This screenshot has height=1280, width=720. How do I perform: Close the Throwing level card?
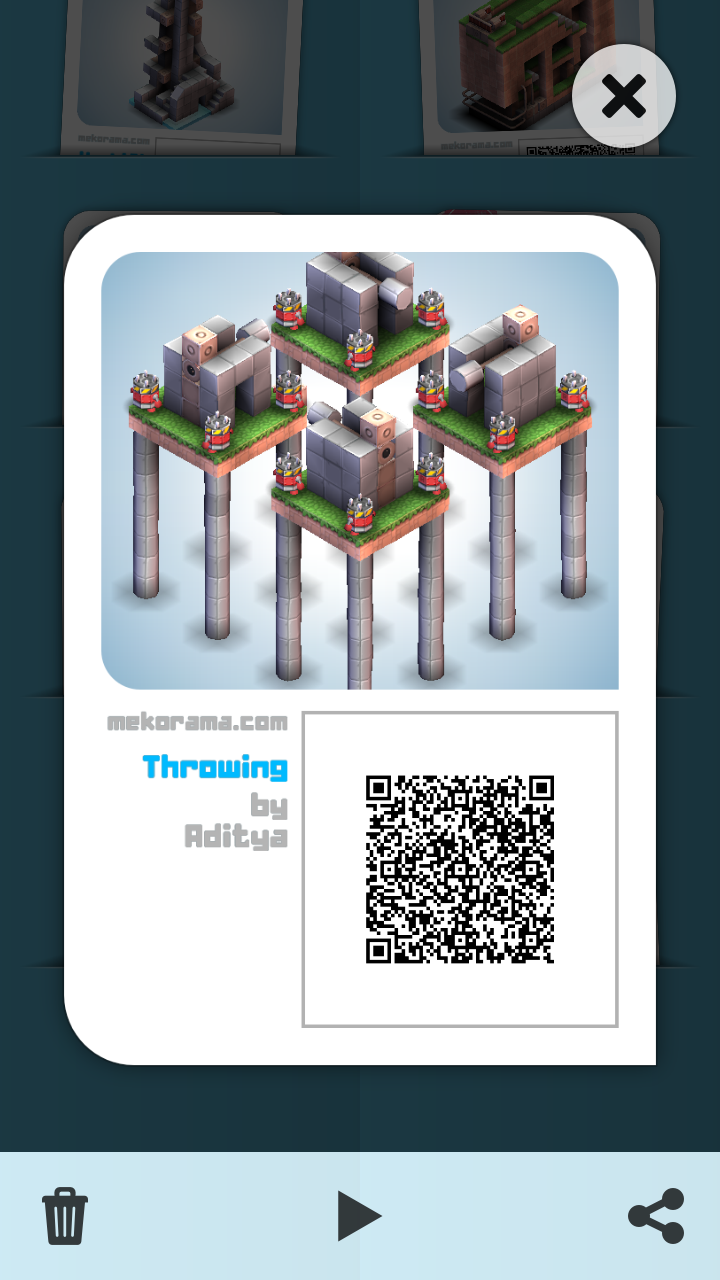[x=624, y=97]
